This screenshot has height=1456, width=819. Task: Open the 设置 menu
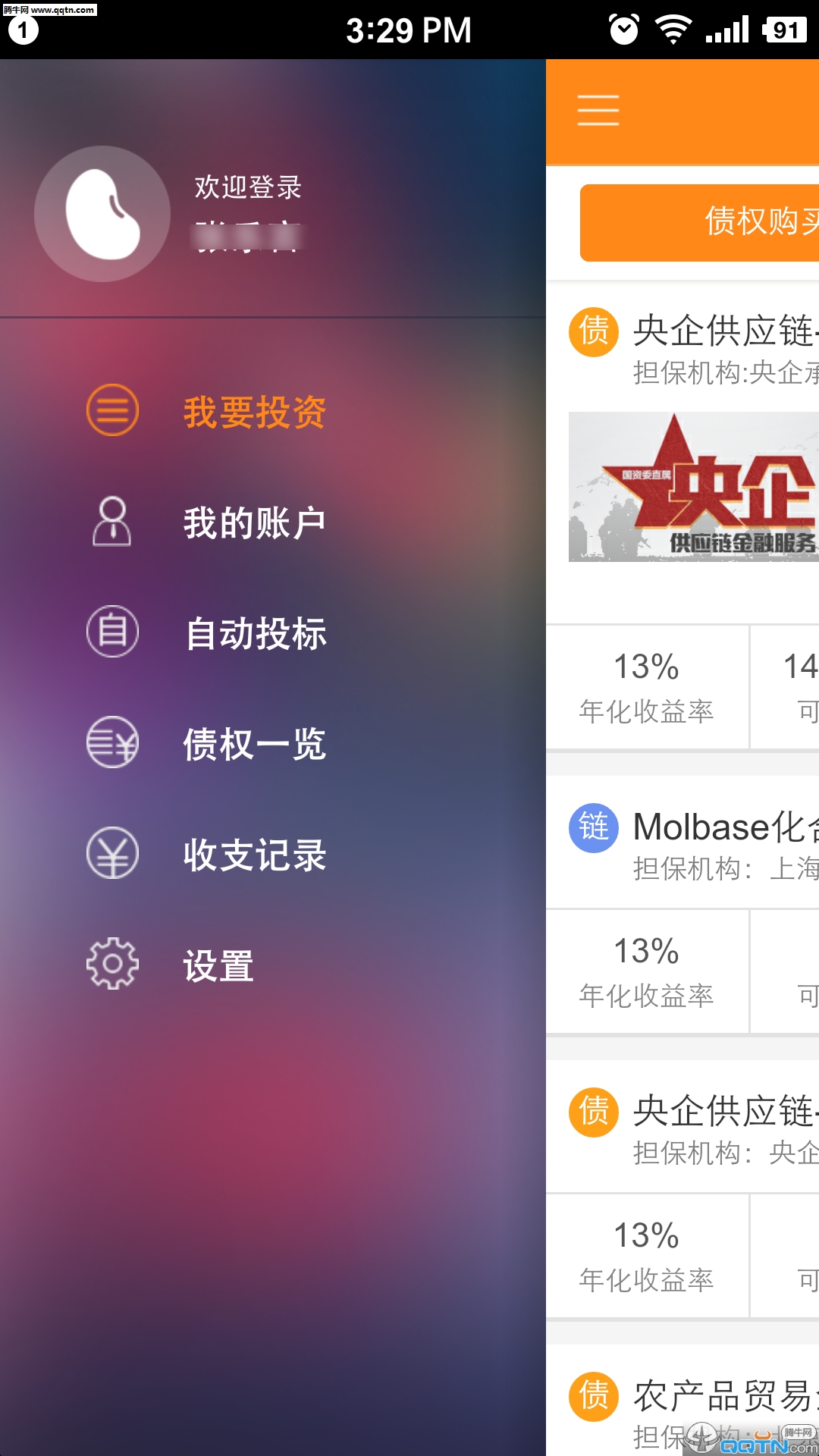tap(218, 966)
